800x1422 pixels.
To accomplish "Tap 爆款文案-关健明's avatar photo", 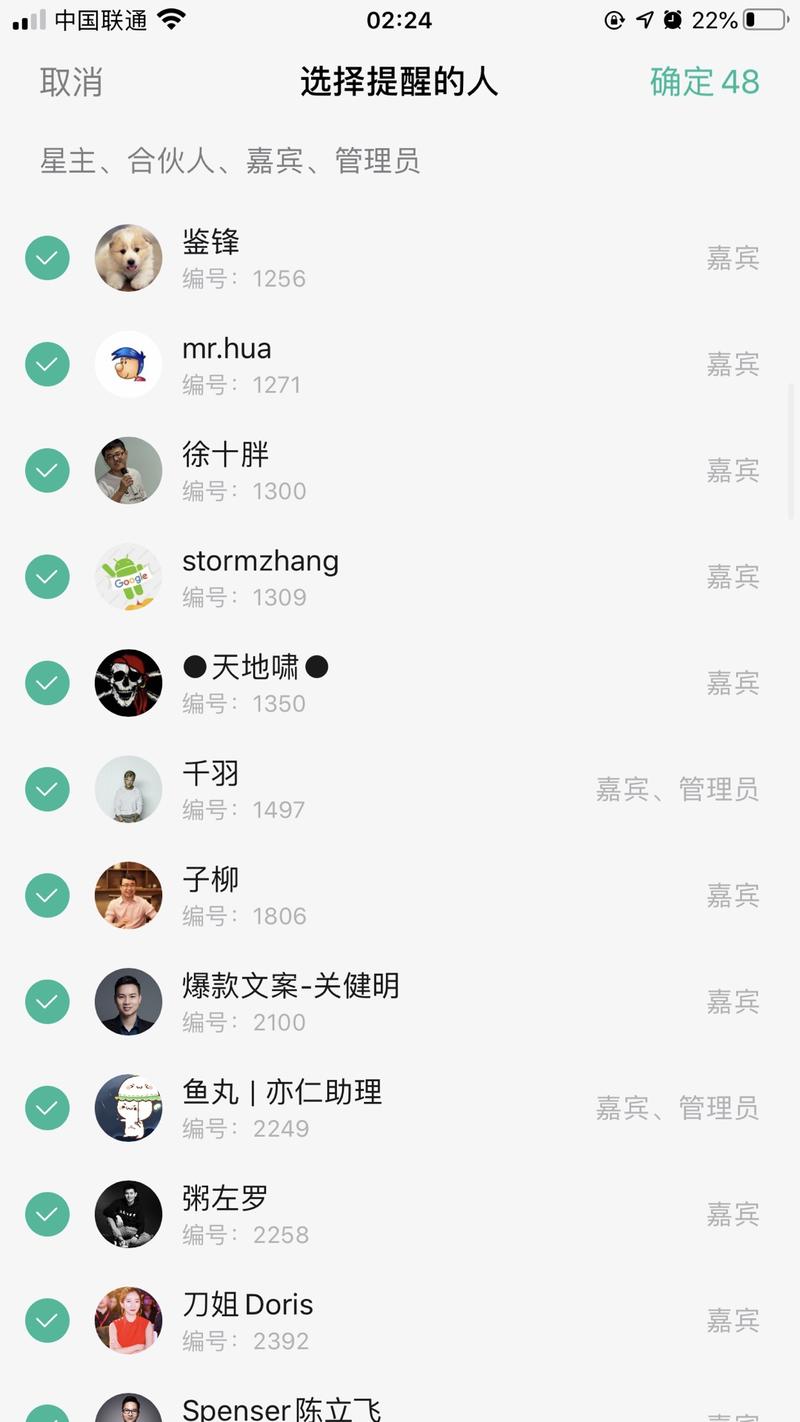I will tap(128, 1001).
